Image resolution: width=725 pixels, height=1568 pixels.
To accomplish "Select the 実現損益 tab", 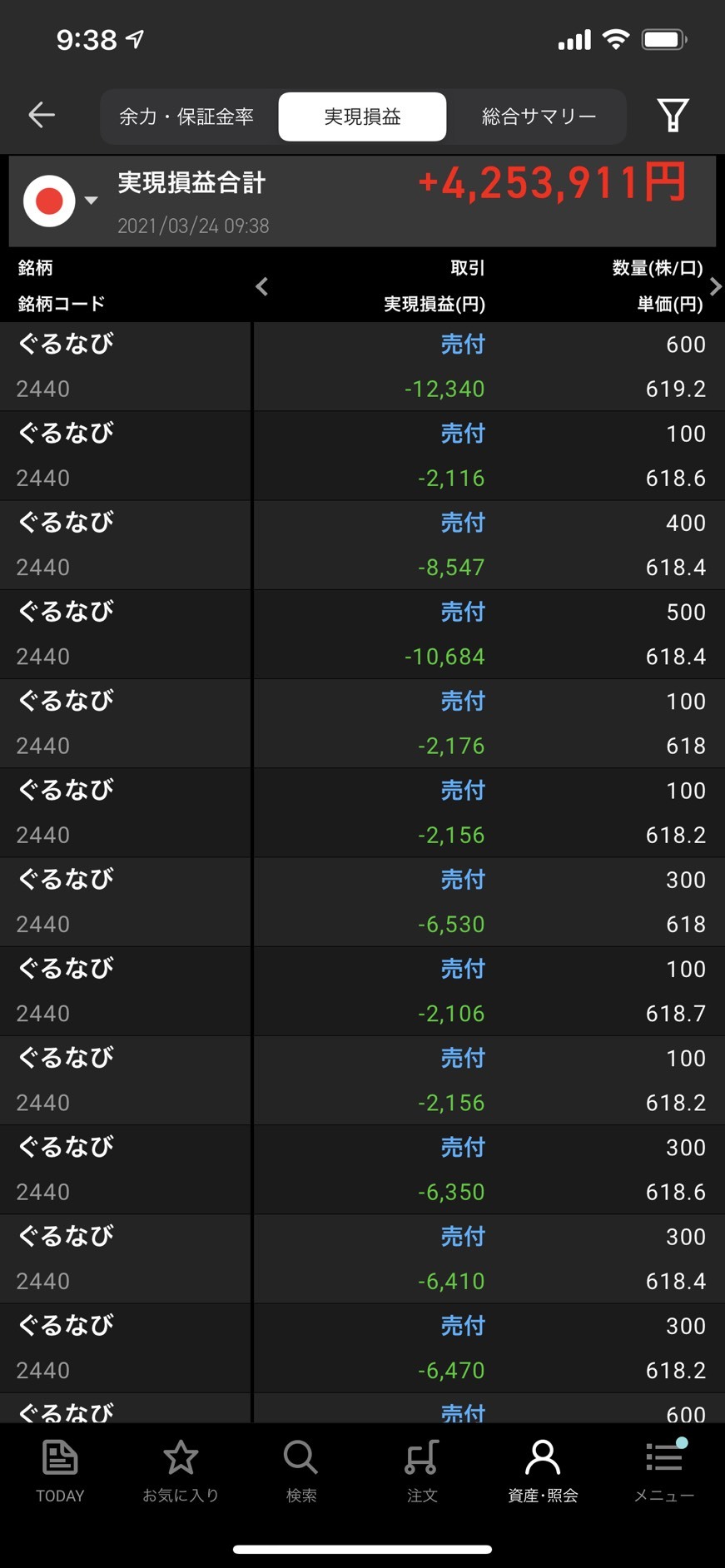I will 362,117.
